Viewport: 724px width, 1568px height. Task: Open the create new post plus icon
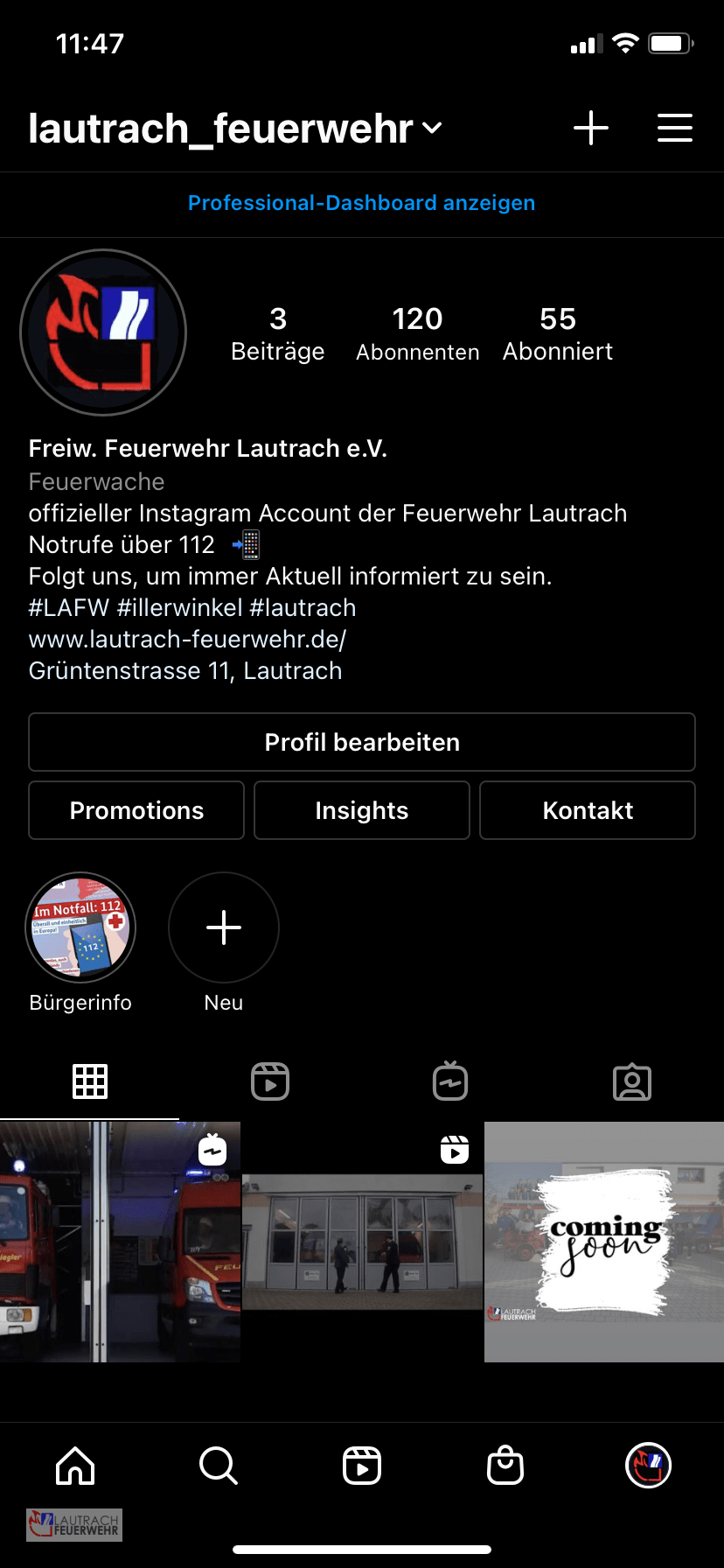[591, 128]
